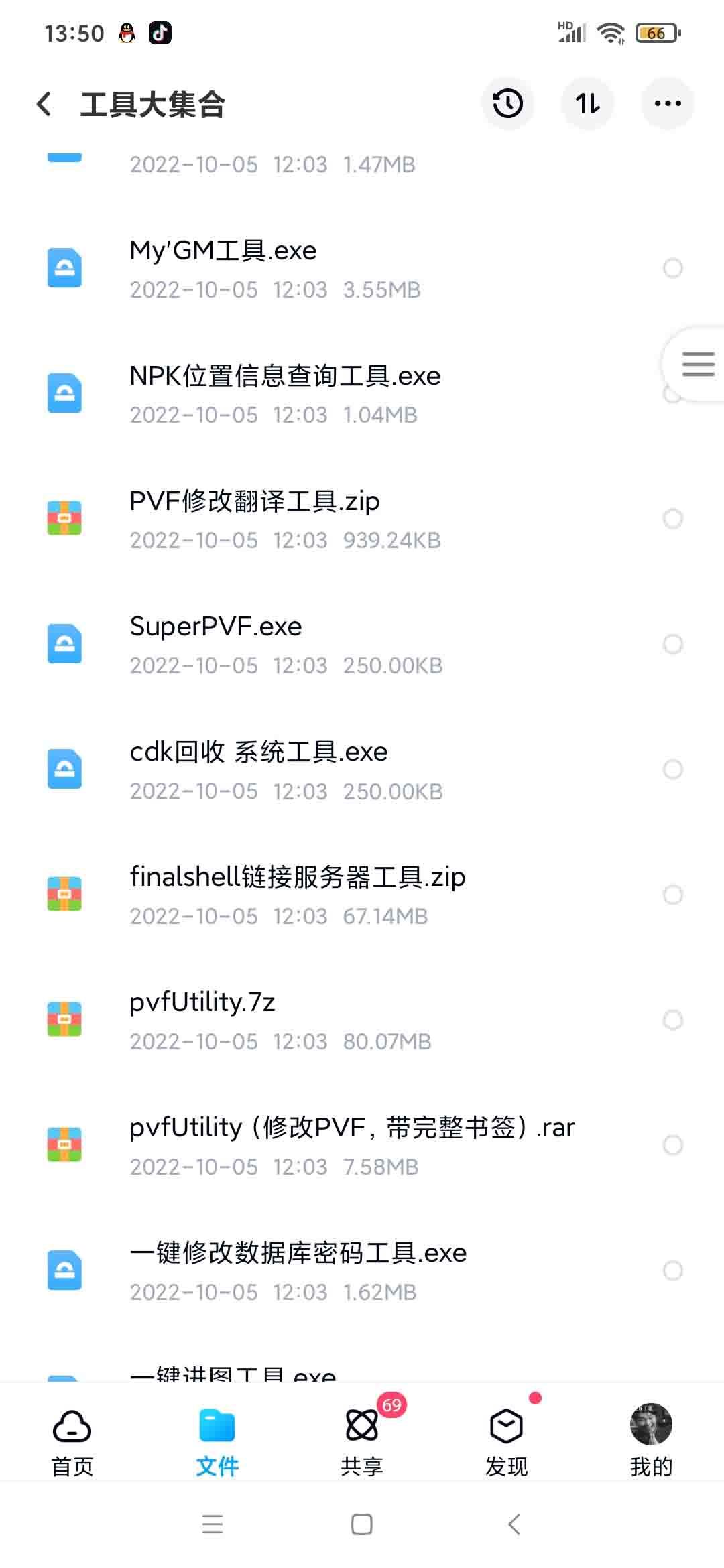Open the history clock icon

pos(507,103)
